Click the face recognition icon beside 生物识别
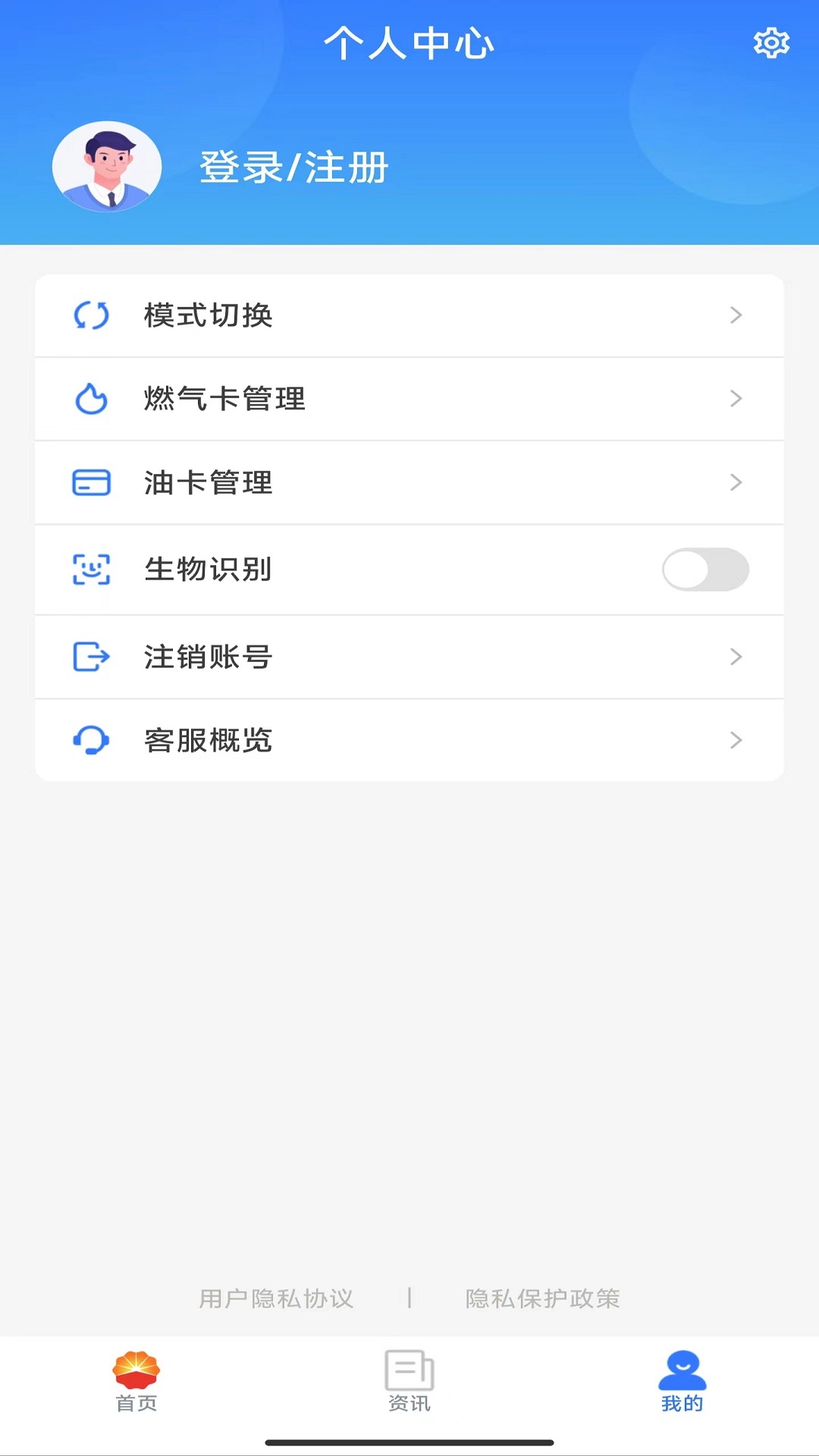 point(90,570)
